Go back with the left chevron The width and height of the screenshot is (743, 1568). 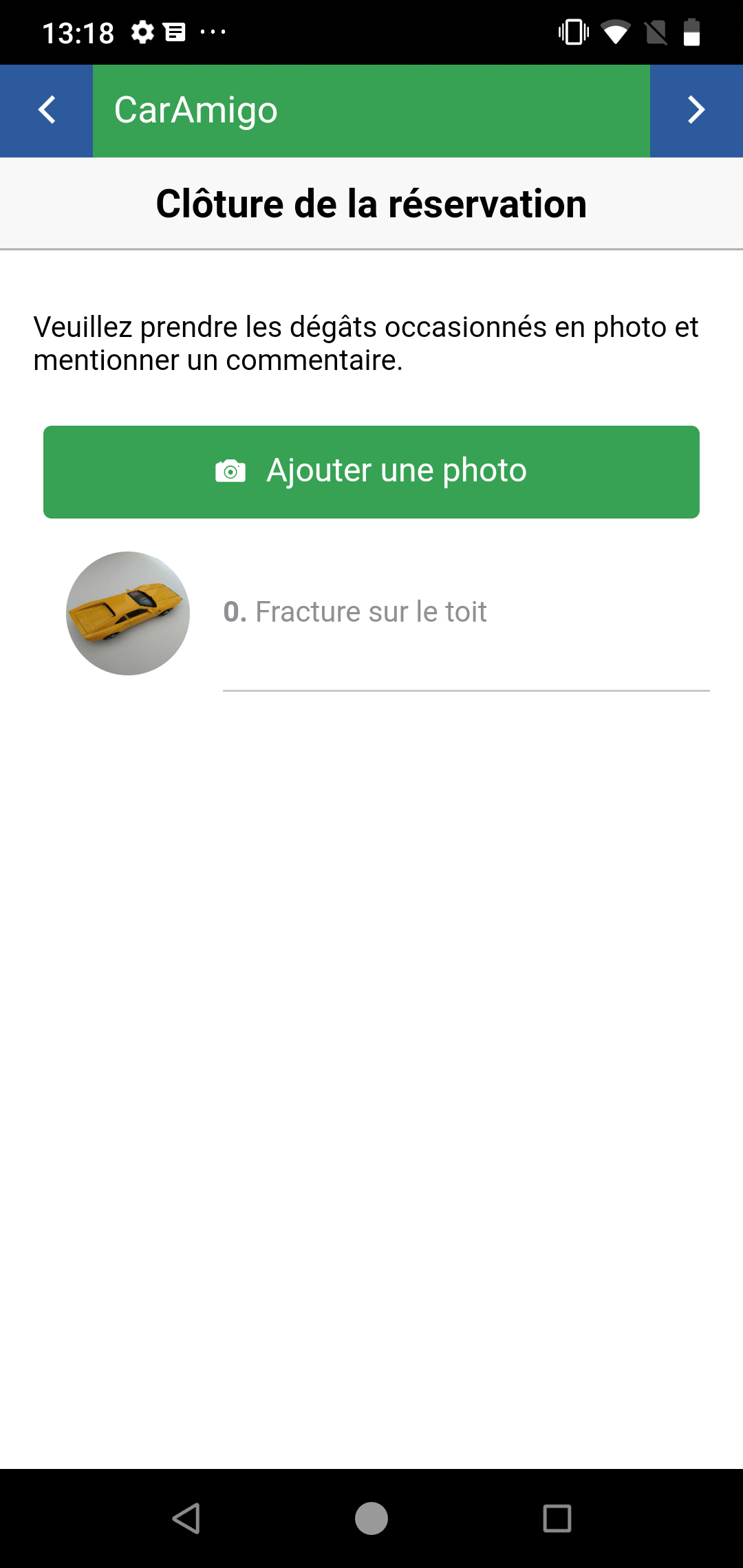pyautogui.click(x=46, y=111)
